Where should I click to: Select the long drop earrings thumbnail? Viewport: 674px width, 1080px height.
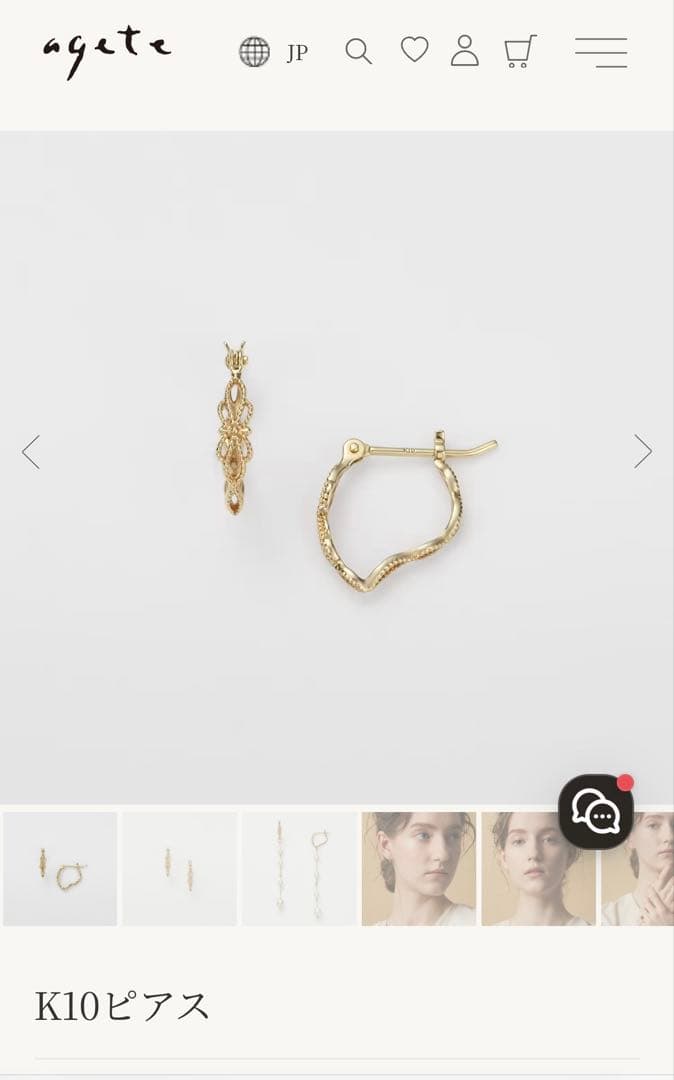coord(299,868)
